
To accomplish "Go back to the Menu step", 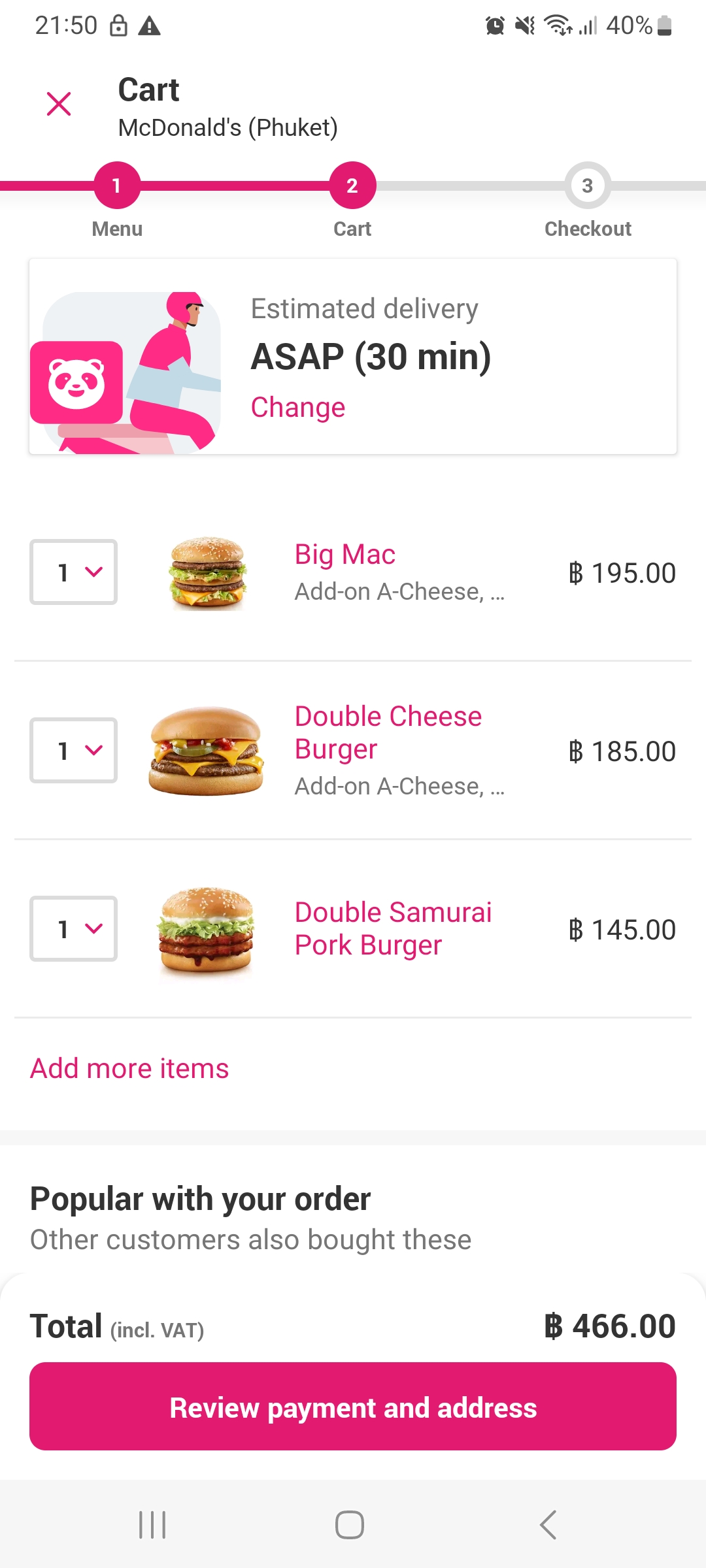I will click(x=117, y=186).
